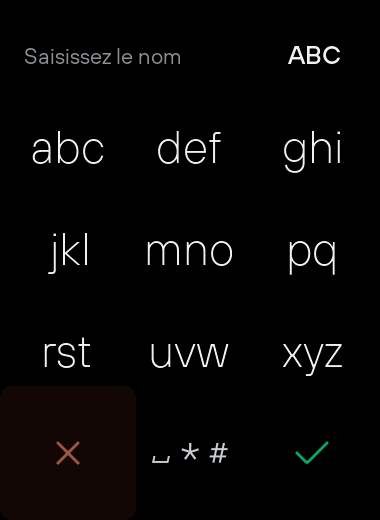Open the space and symbols key
The image size is (380, 520).
pos(189,453)
